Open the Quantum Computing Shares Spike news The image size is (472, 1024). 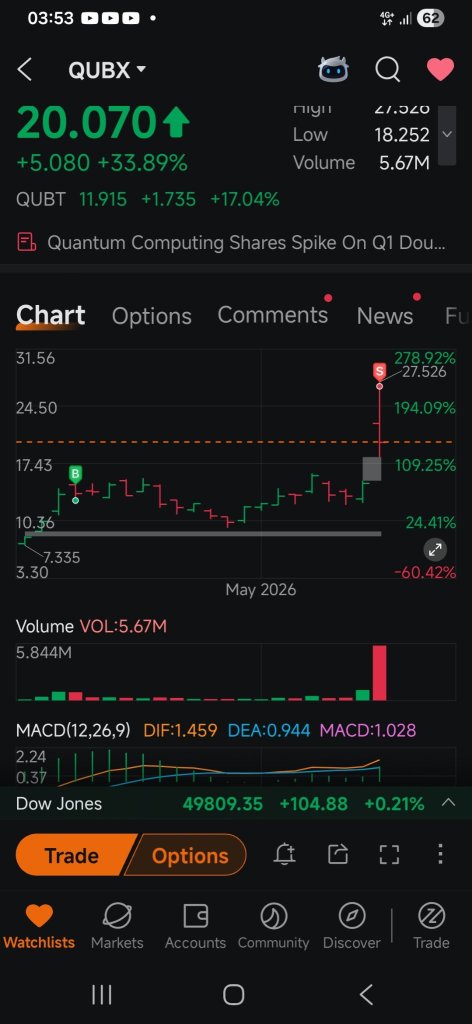pyautogui.click(x=231, y=243)
